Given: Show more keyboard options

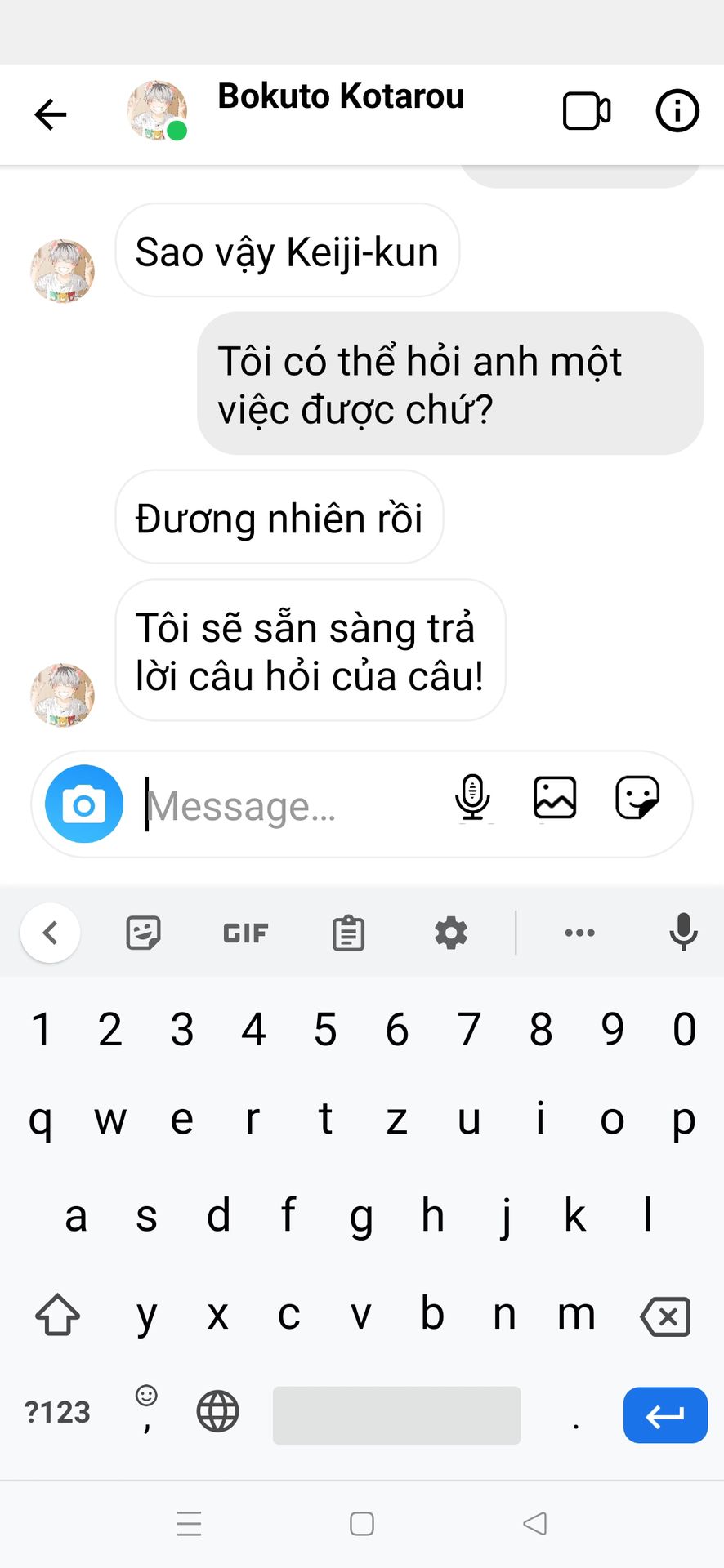Looking at the screenshot, I should coord(579,933).
